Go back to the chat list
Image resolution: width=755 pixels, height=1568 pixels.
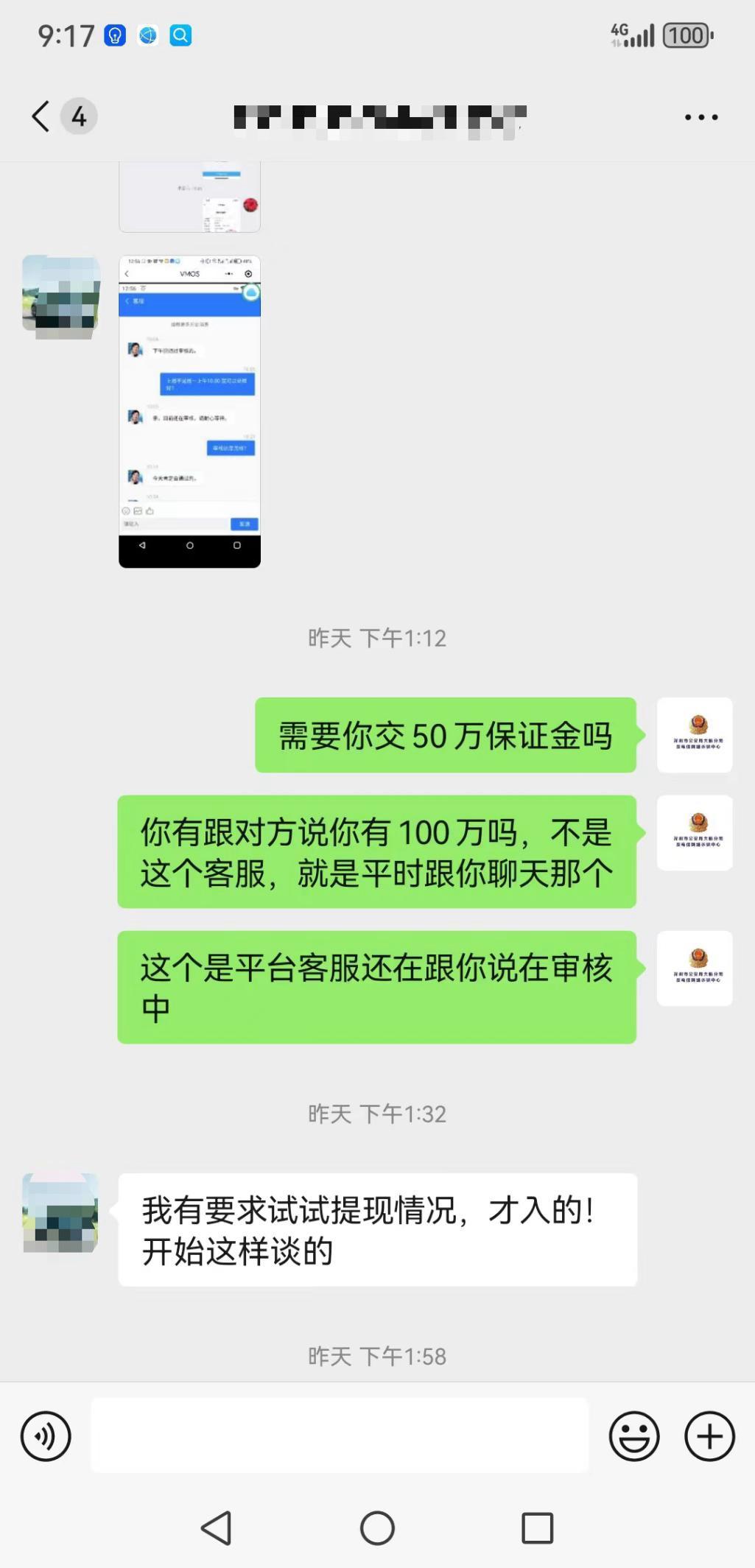click(x=41, y=116)
